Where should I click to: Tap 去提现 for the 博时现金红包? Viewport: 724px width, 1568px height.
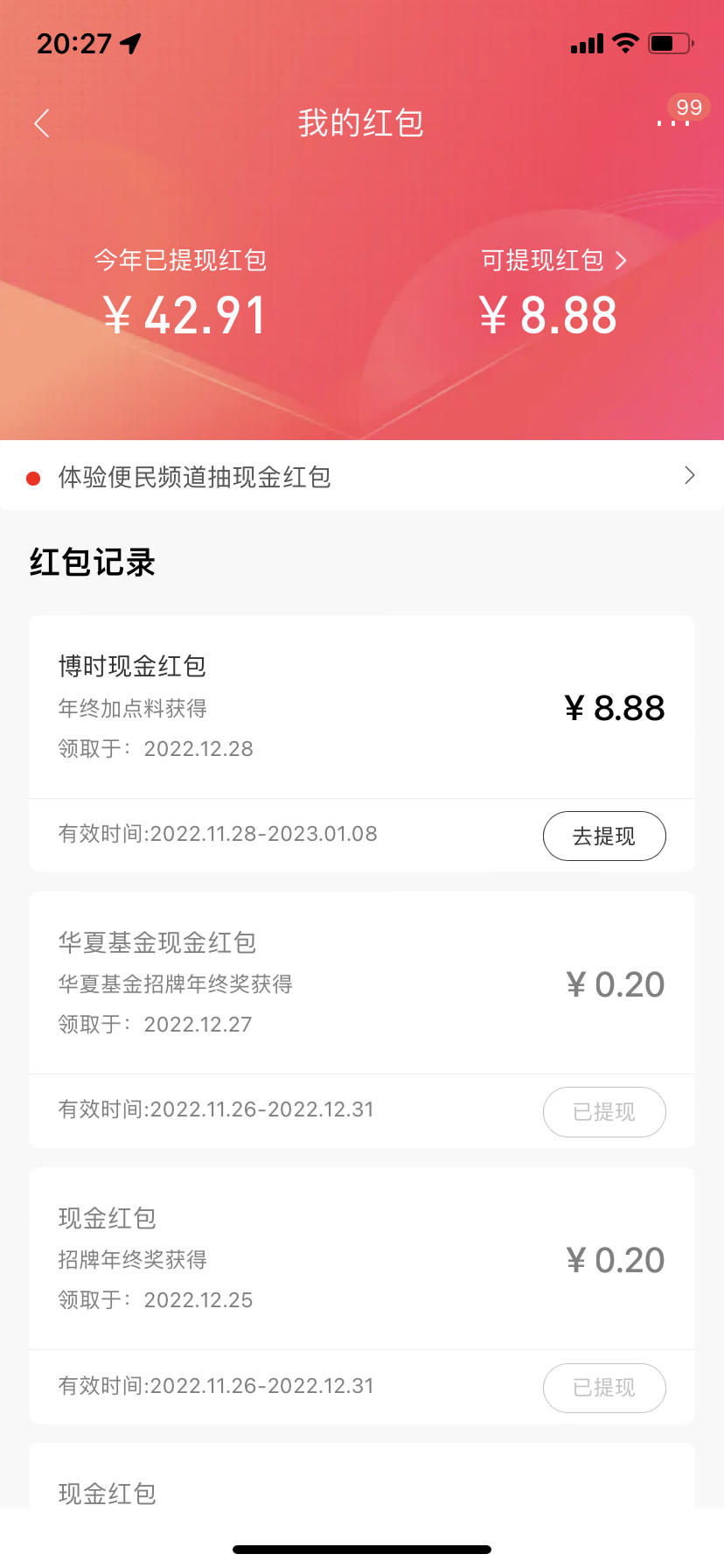tap(604, 836)
